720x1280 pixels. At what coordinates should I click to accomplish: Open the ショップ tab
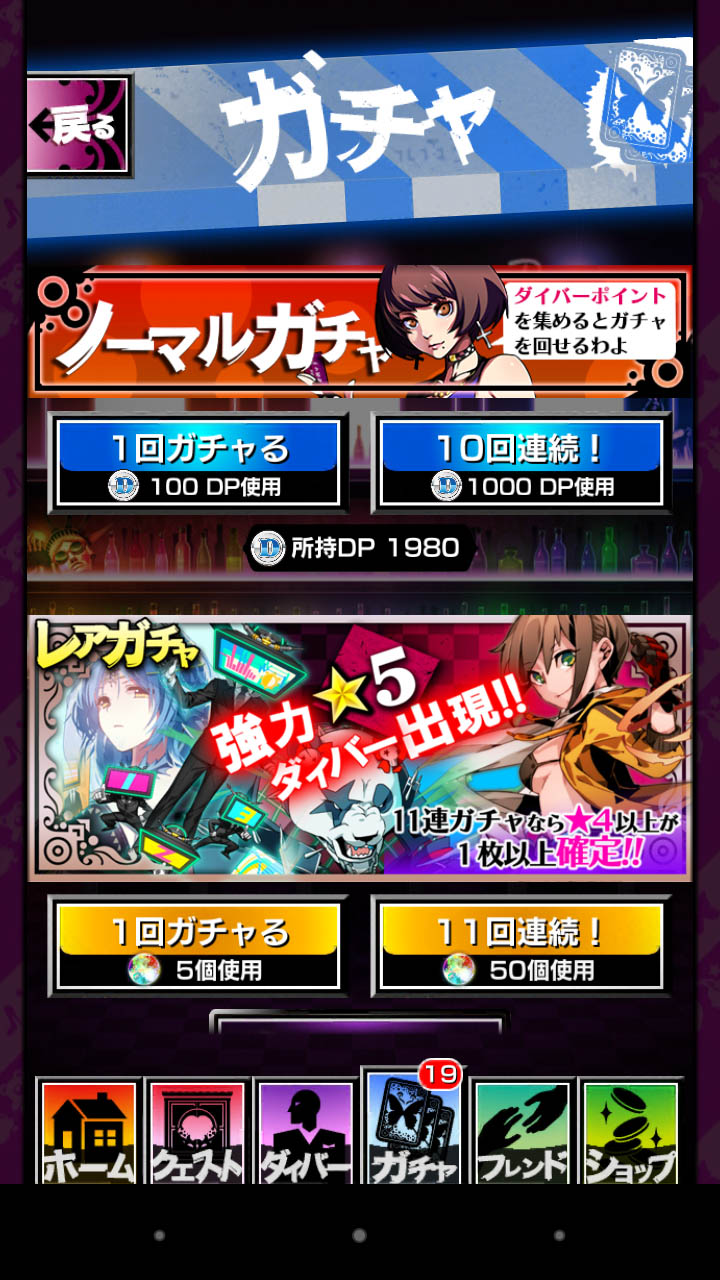(x=631, y=1132)
